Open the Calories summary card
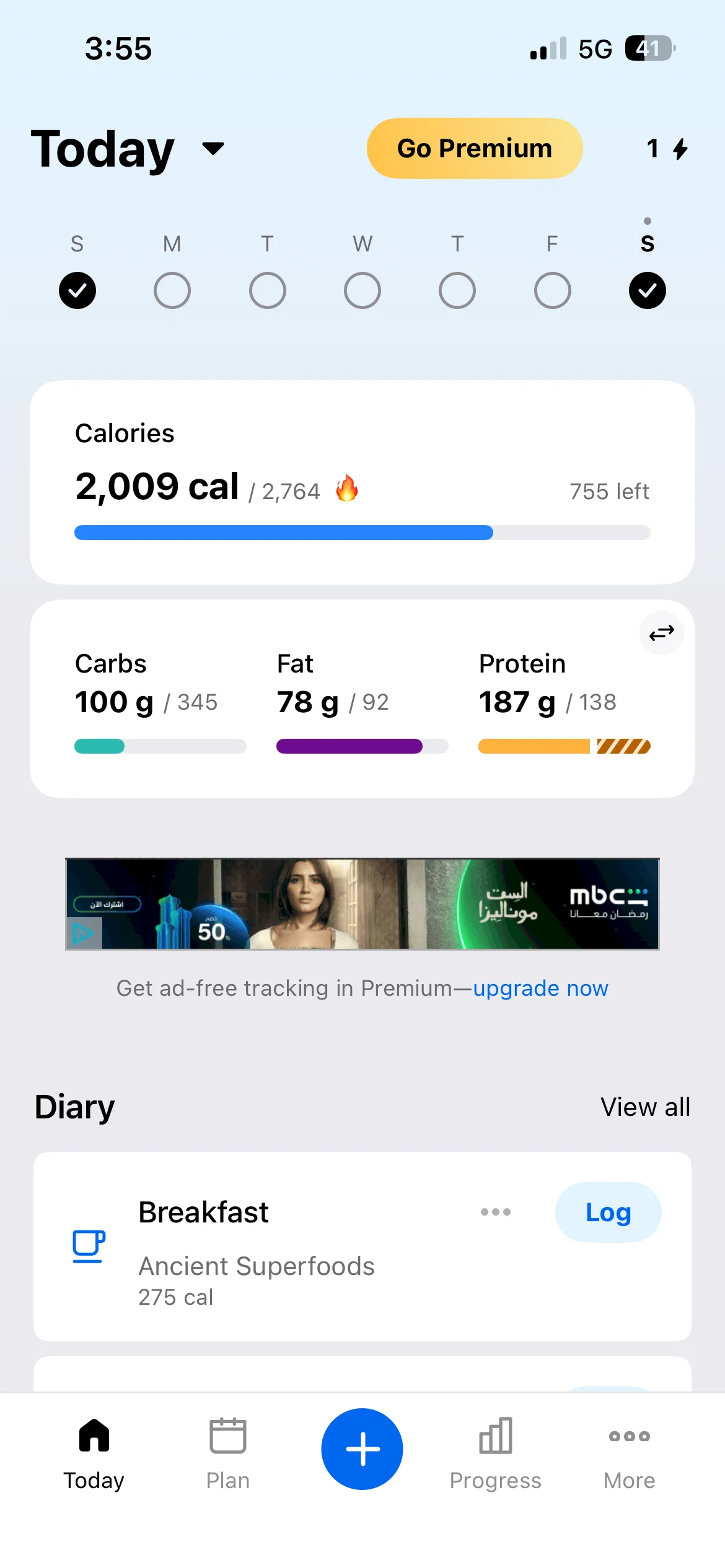This screenshot has height=1568, width=725. [x=362, y=482]
